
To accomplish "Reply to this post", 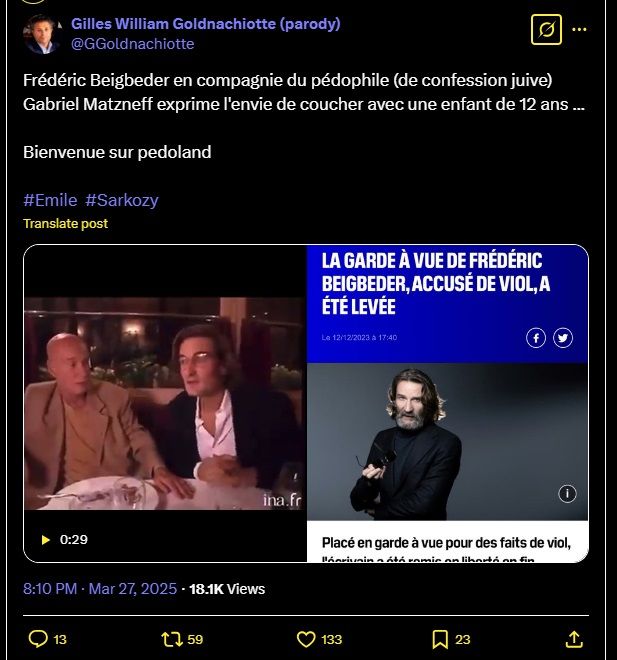I will click(x=39, y=639).
